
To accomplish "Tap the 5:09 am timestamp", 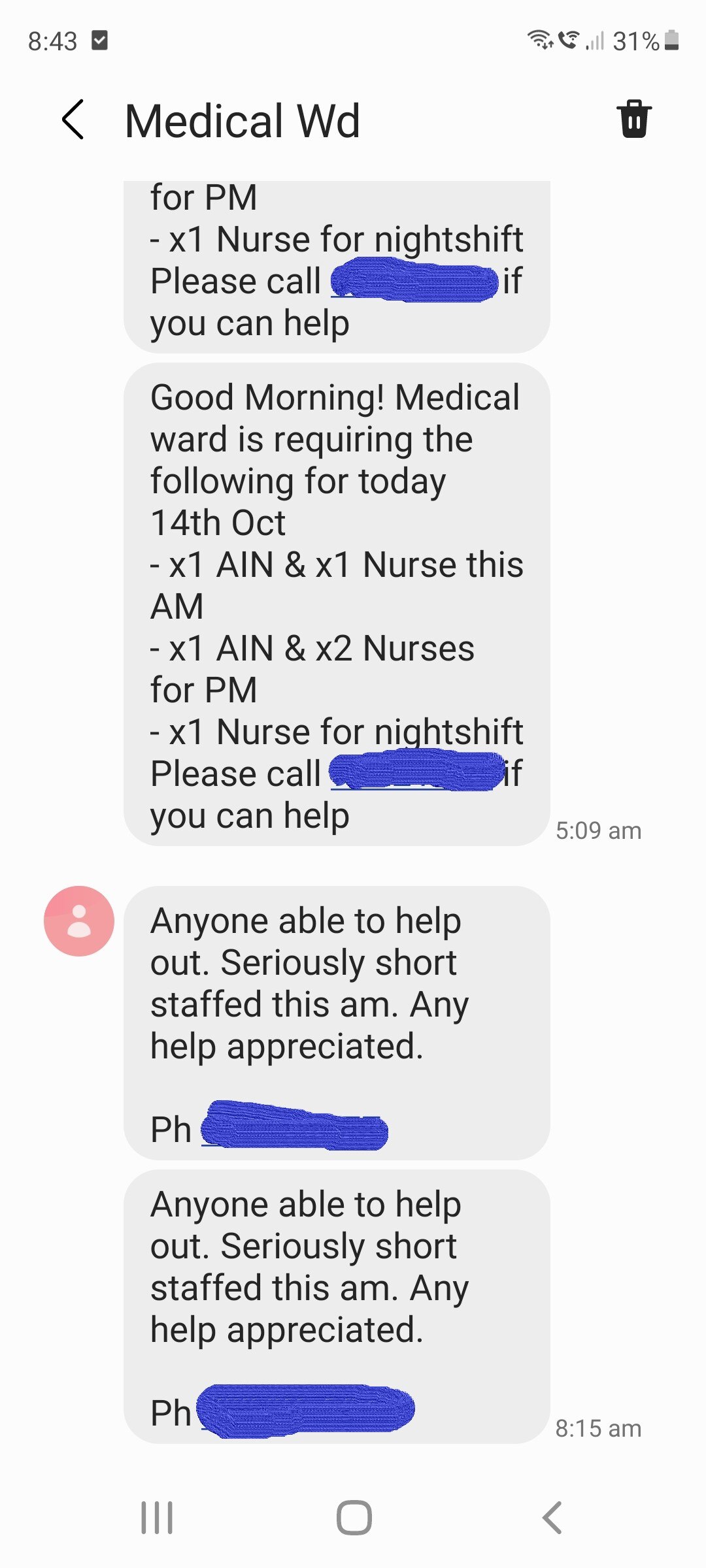I will pos(598,830).
